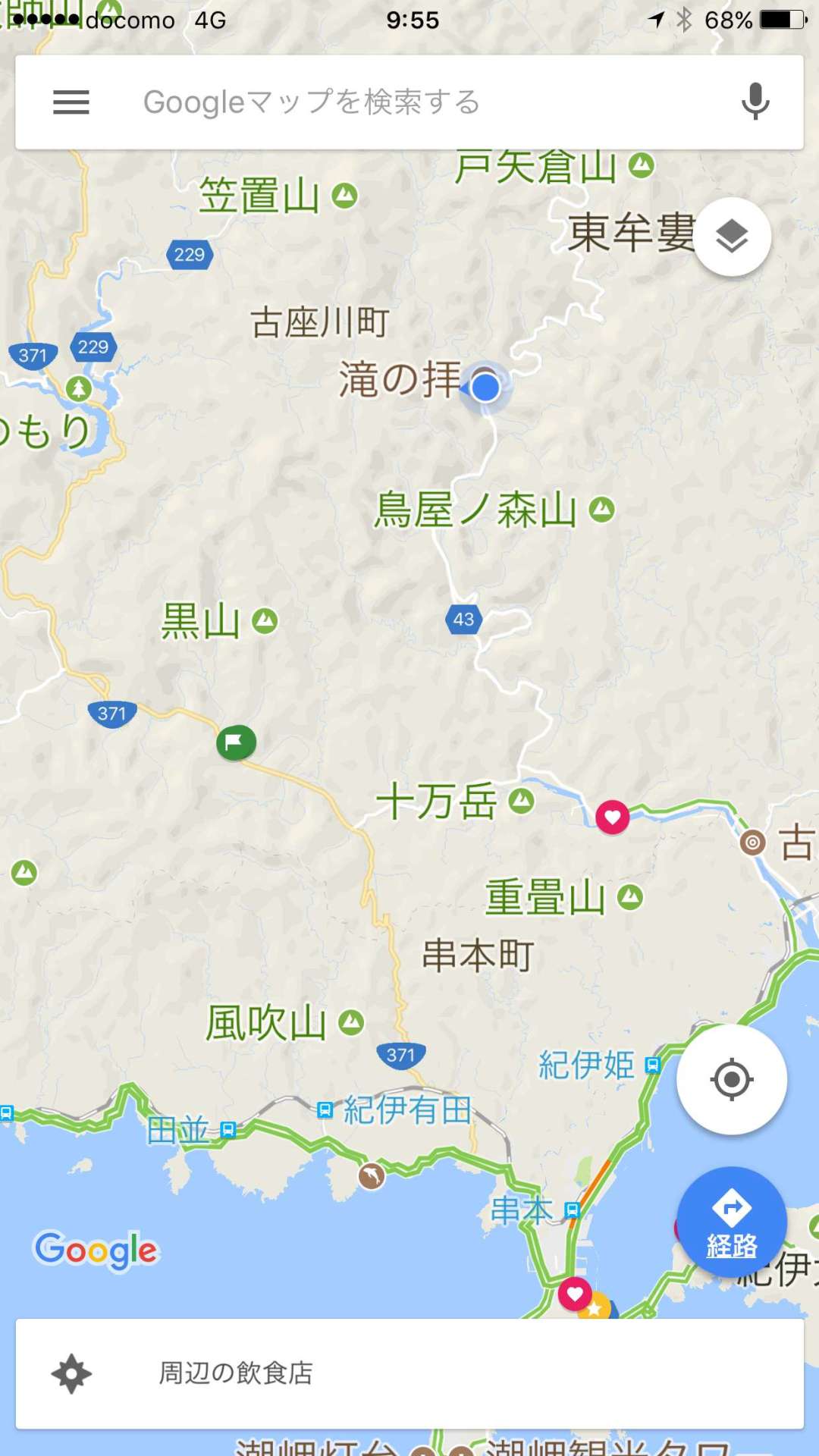The width and height of the screenshot is (819, 1456).
Task: Start voice search with the microphone
Action: coord(755,102)
